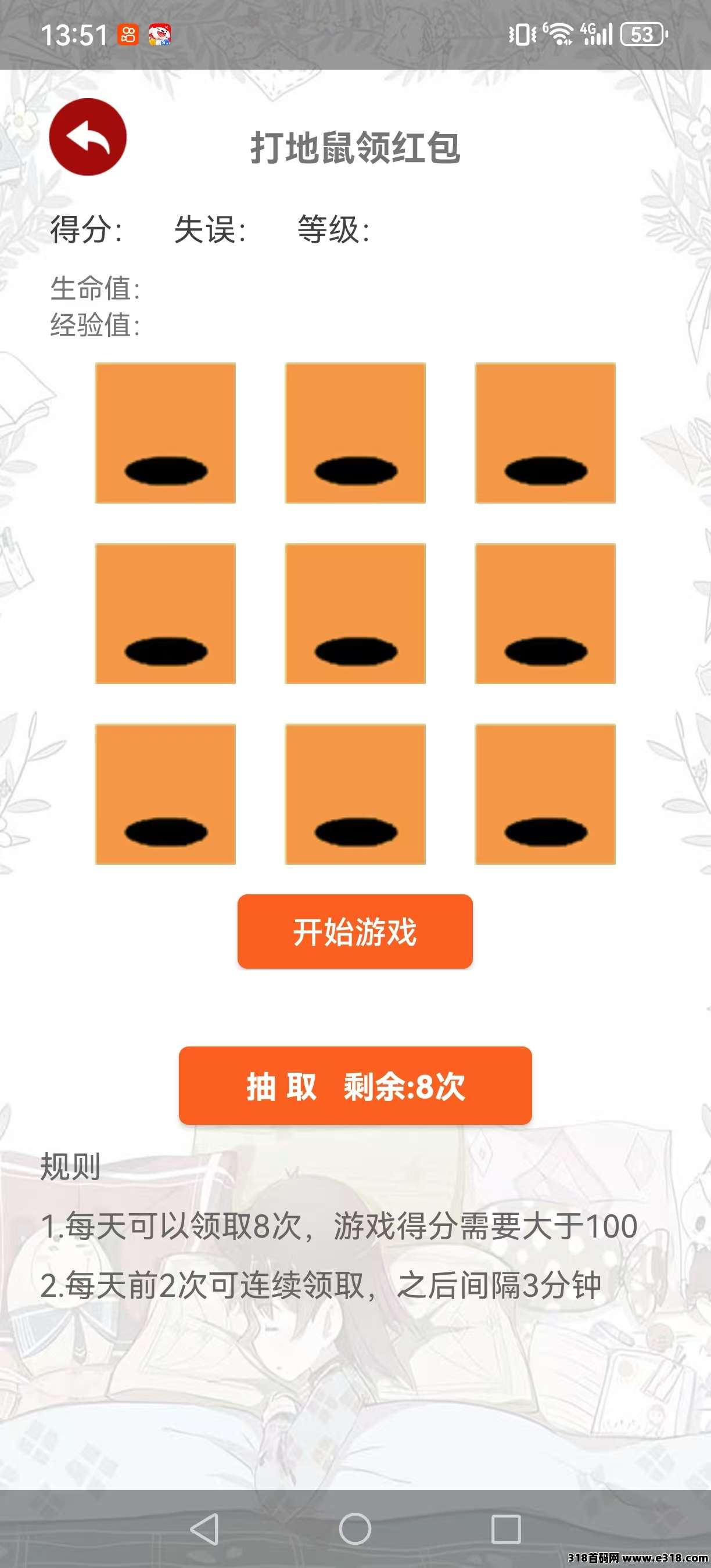Tap the 抽取 draw button

coord(355,1085)
